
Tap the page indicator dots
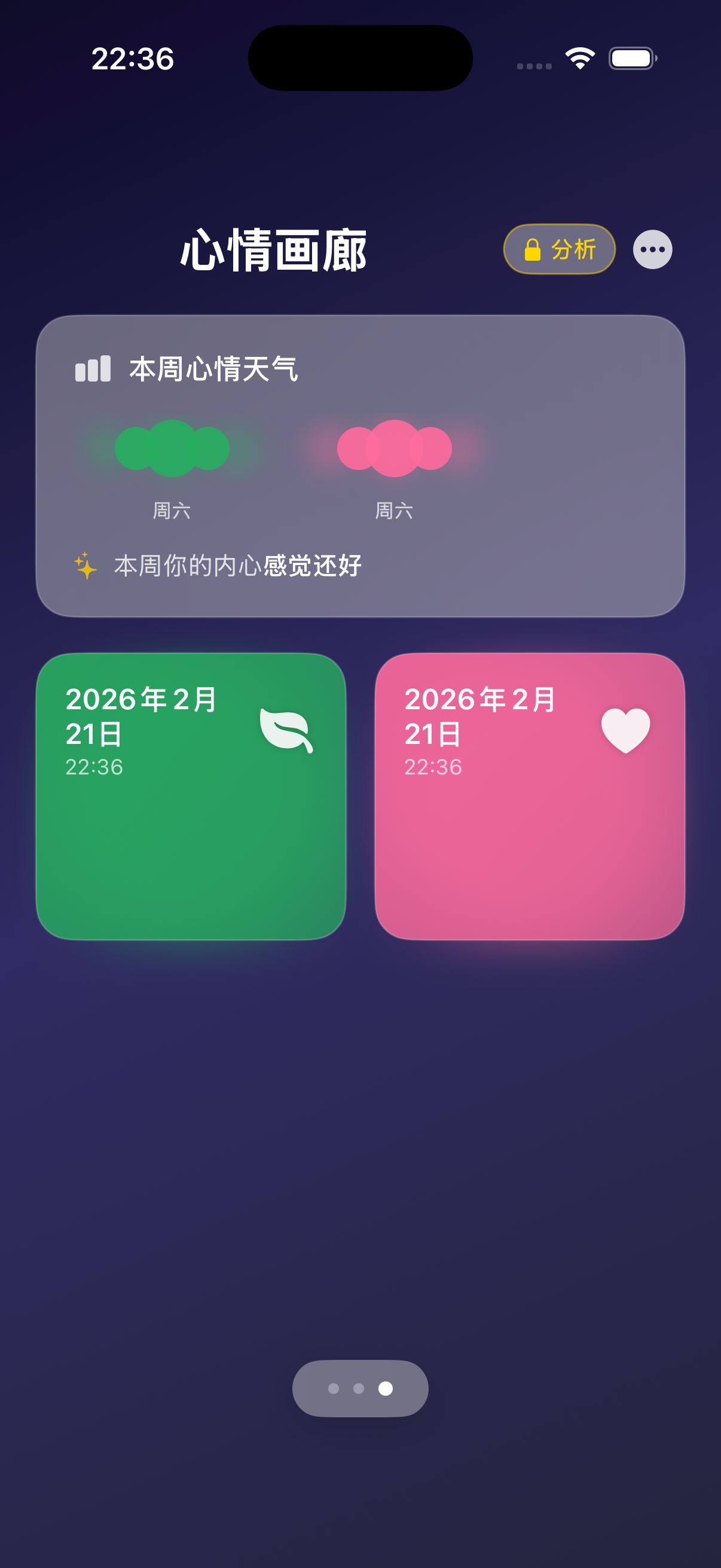[x=360, y=1388]
